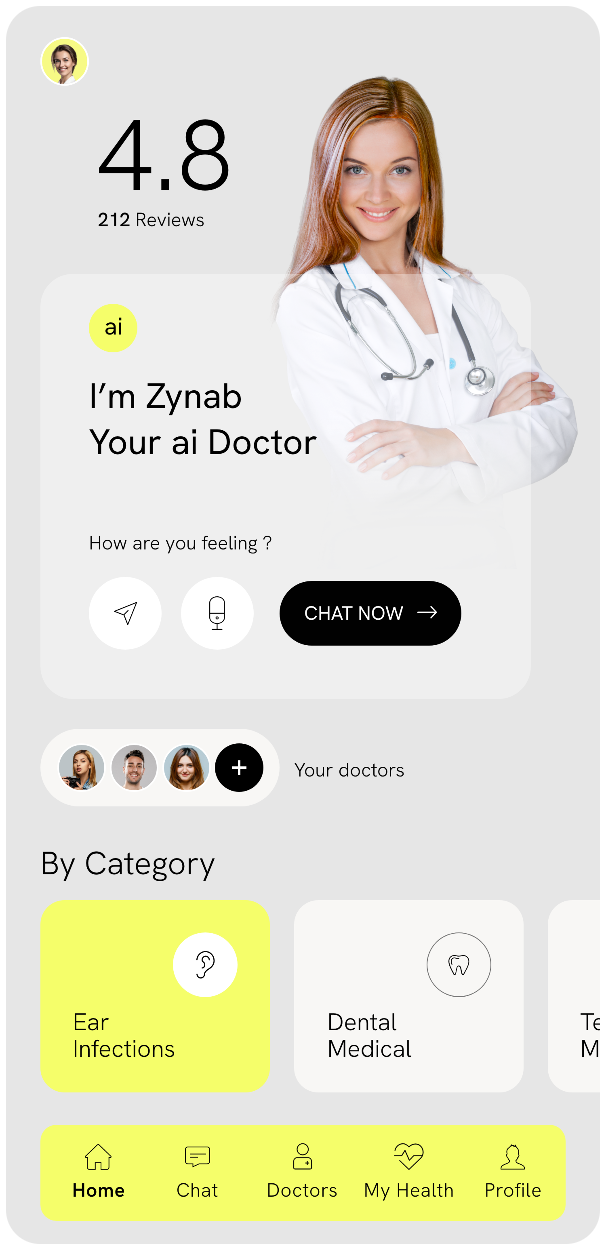606x1250 pixels.
Task: Open the Doctors tab
Action: pyautogui.click(x=302, y=1173)
